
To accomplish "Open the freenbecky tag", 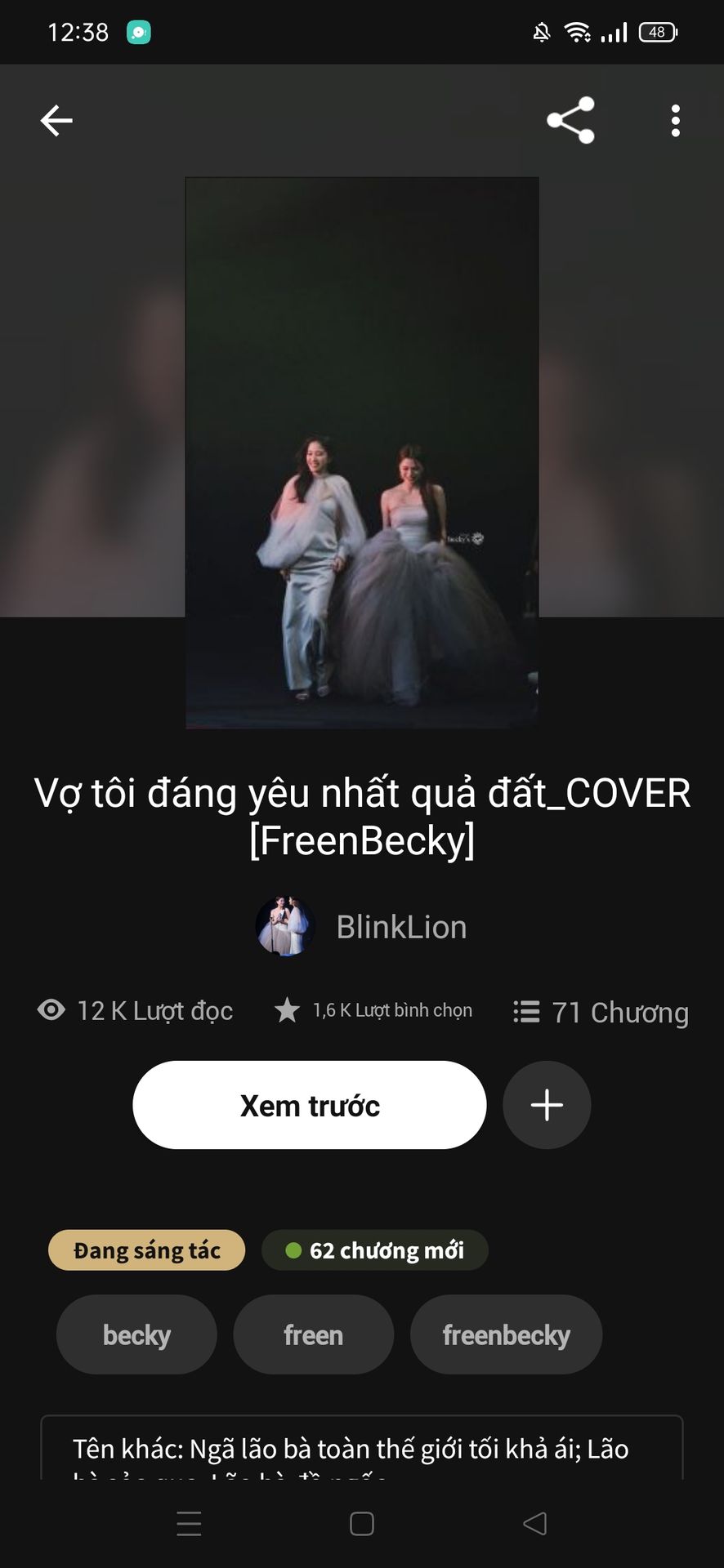I will pos(506,1335).
